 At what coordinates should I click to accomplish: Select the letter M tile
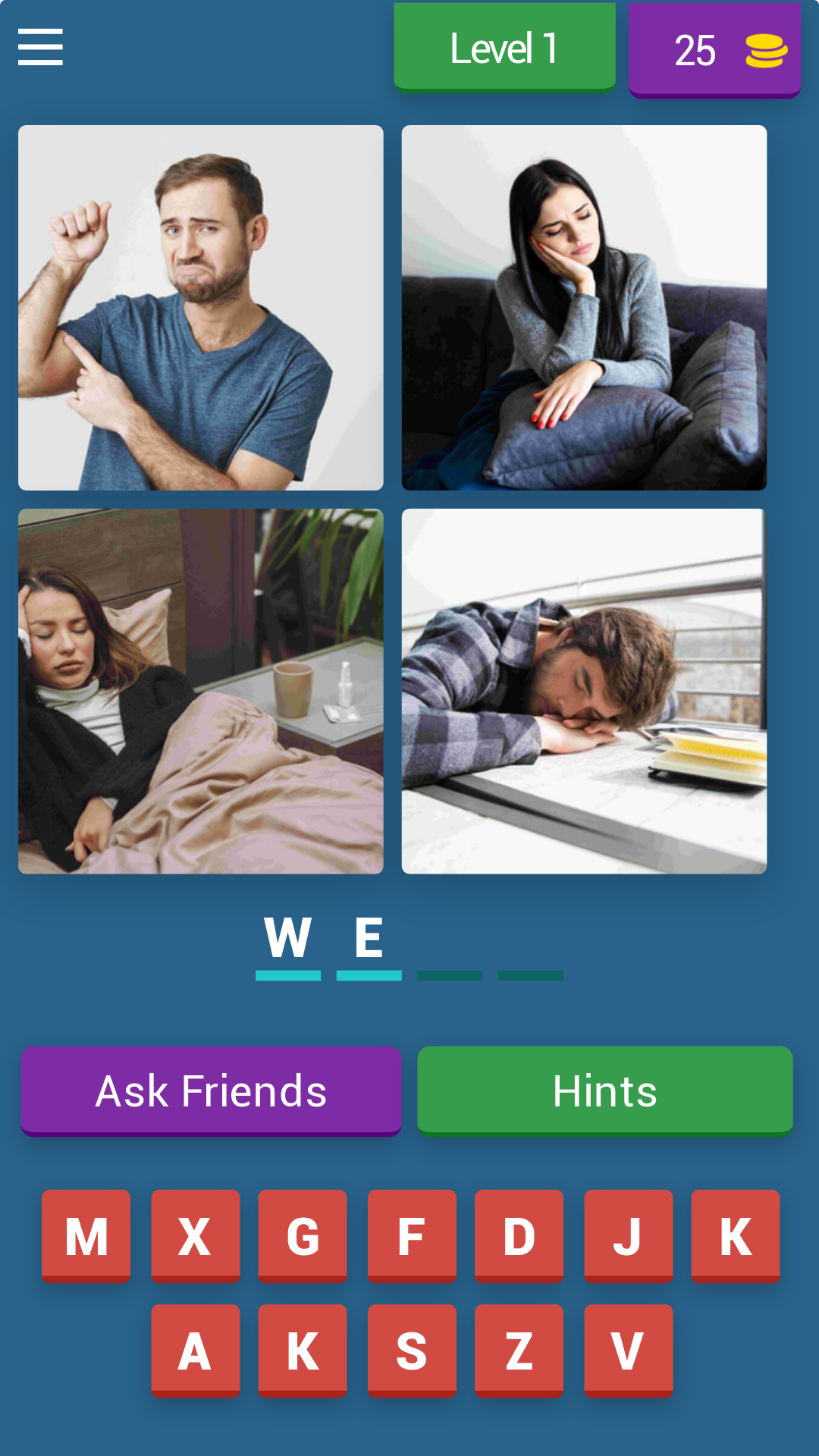(86, 1235)
